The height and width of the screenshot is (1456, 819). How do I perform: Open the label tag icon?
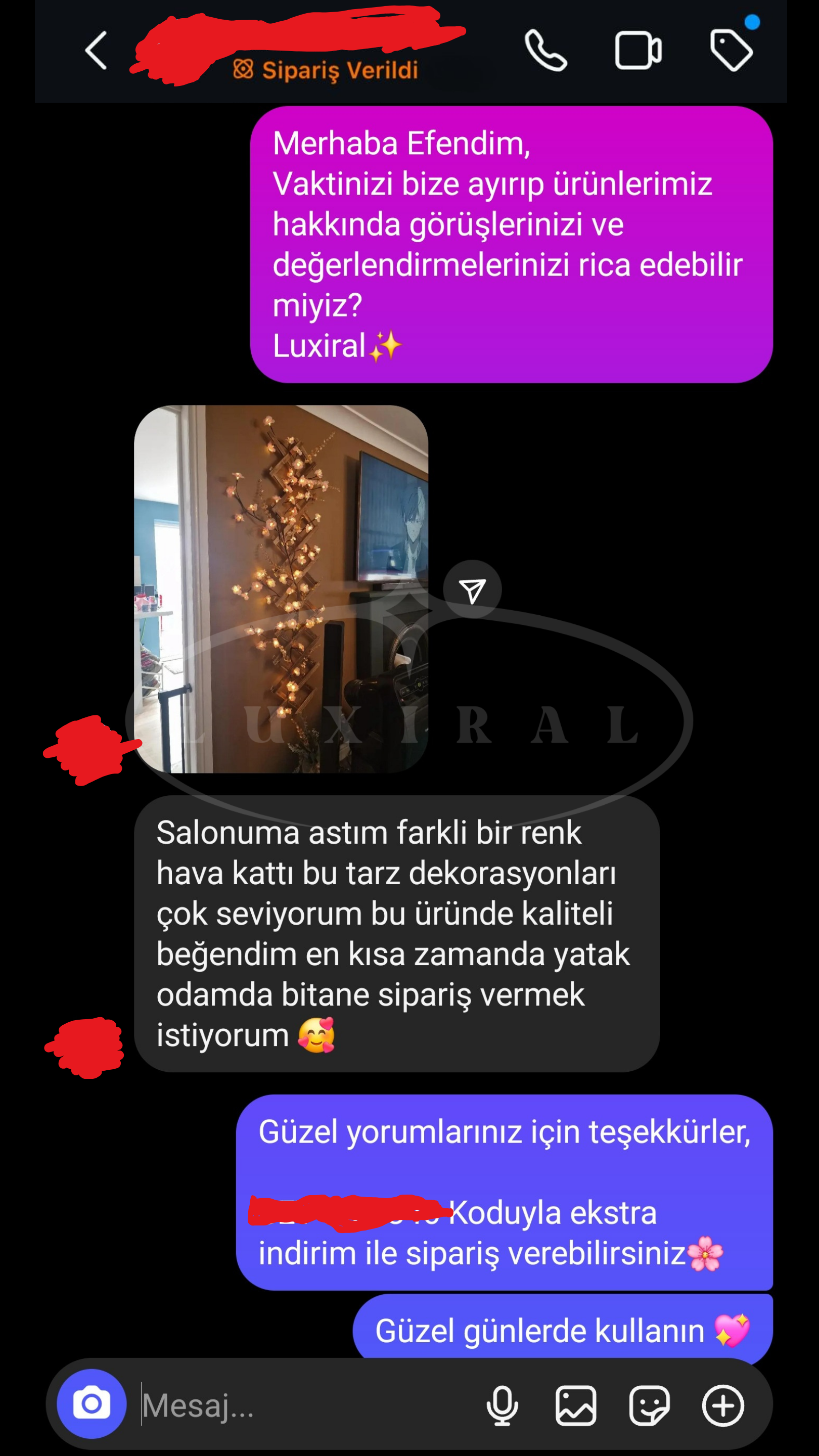(x=731, y=51)
